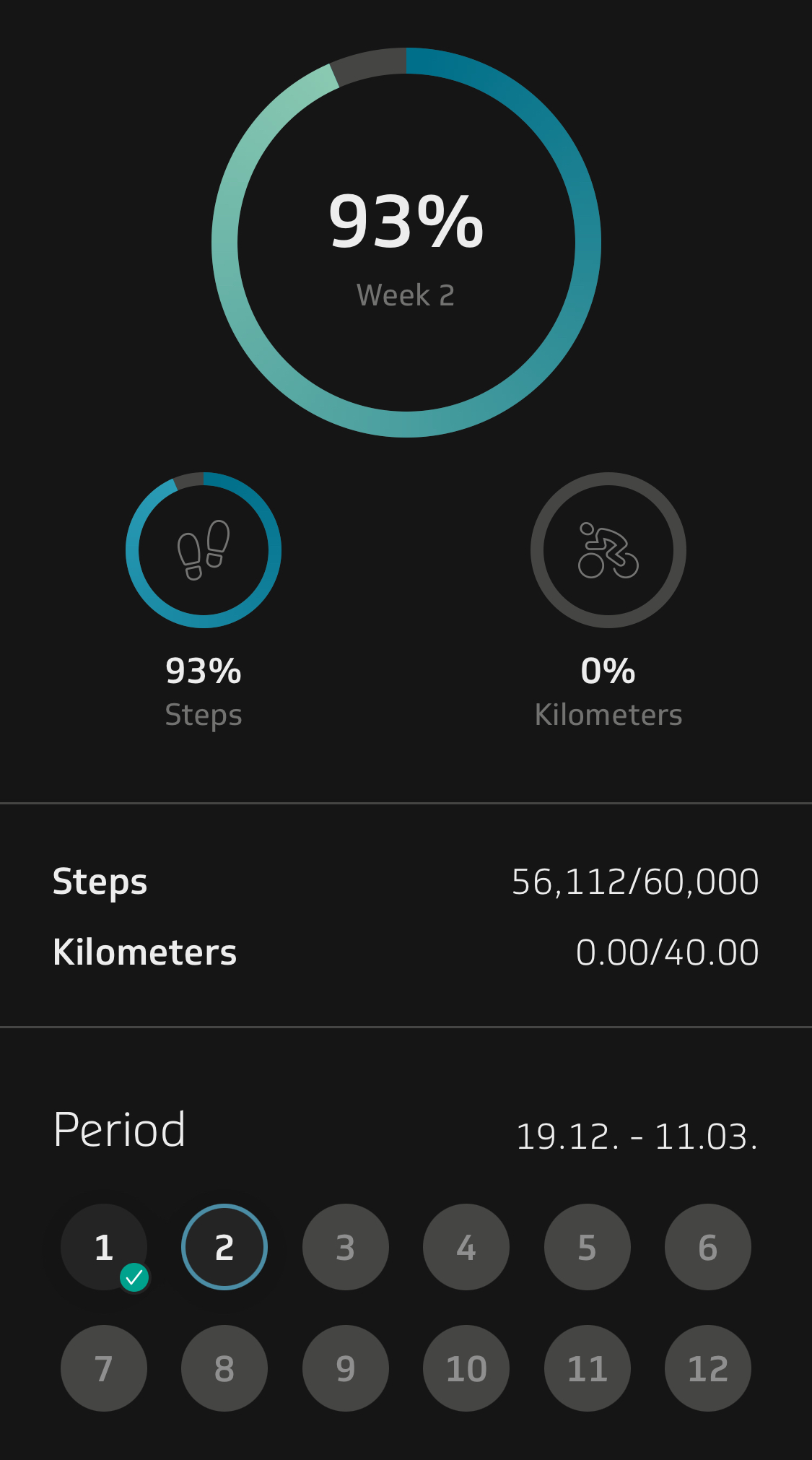
Task: Open week 10 in the period
Action: click(x=466, y=1368)
